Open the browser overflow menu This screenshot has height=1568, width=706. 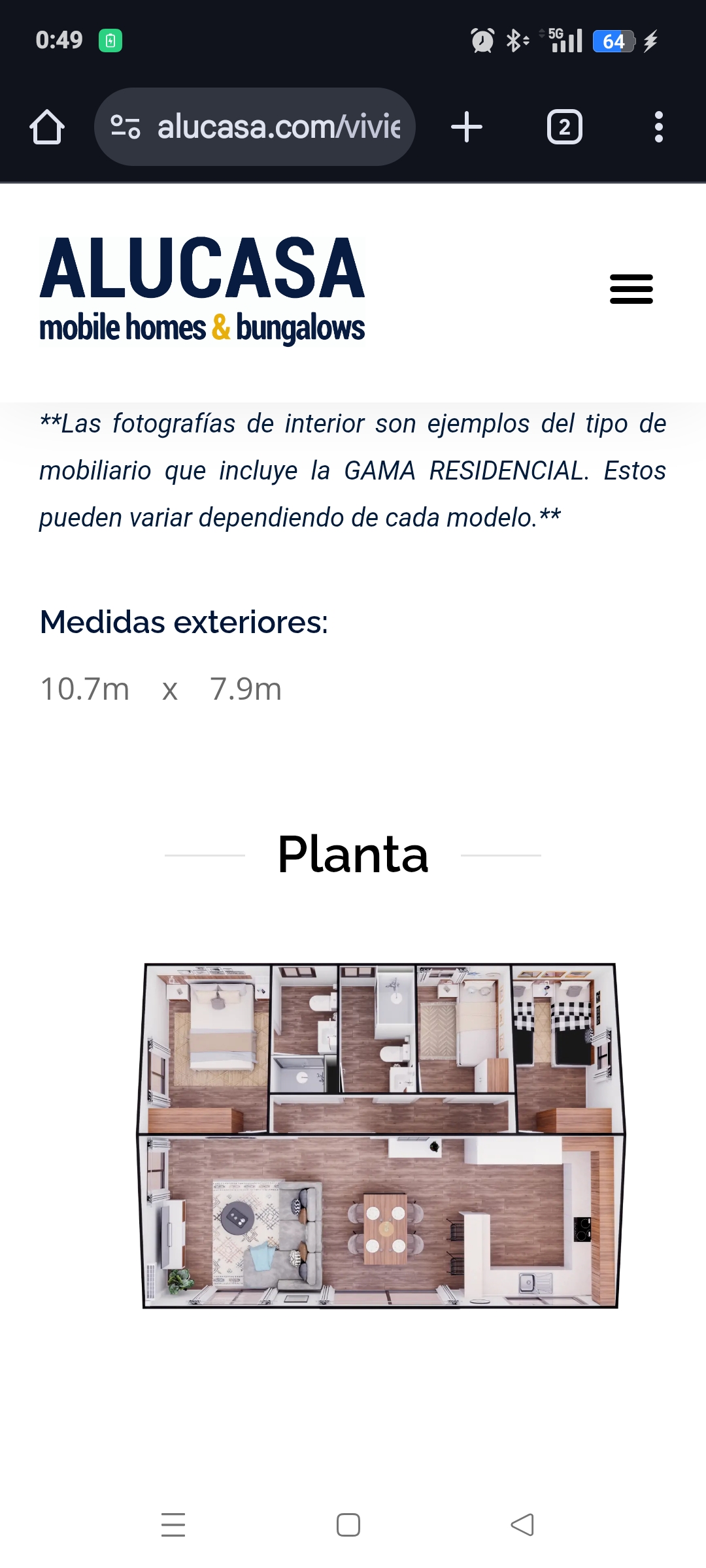tap(658, 127)
